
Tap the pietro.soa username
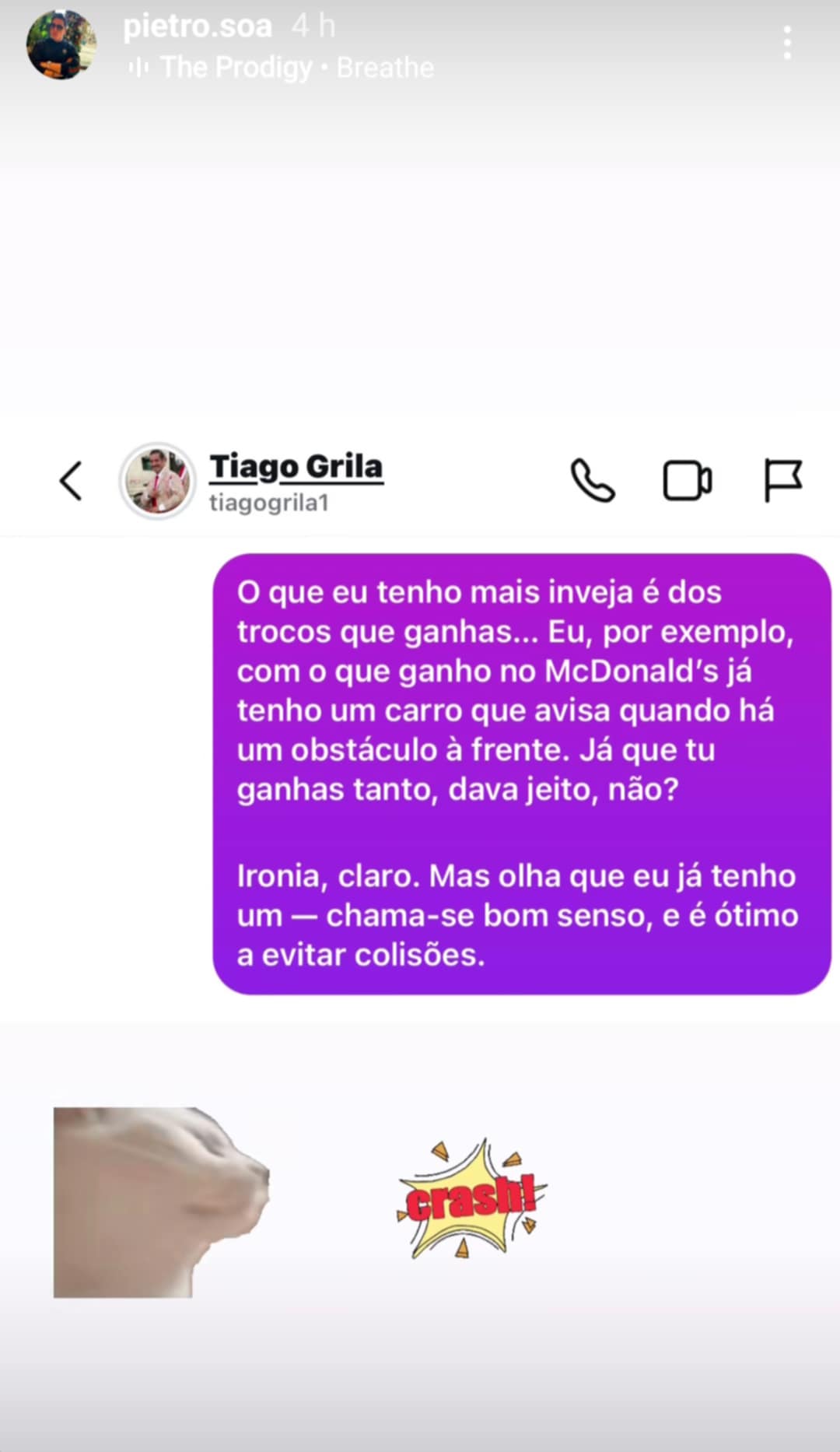[198, 26]
